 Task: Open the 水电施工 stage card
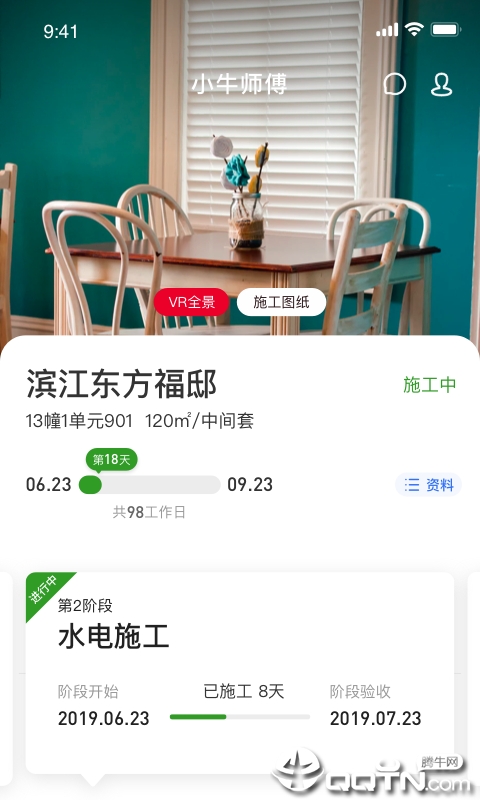(240, 673)
